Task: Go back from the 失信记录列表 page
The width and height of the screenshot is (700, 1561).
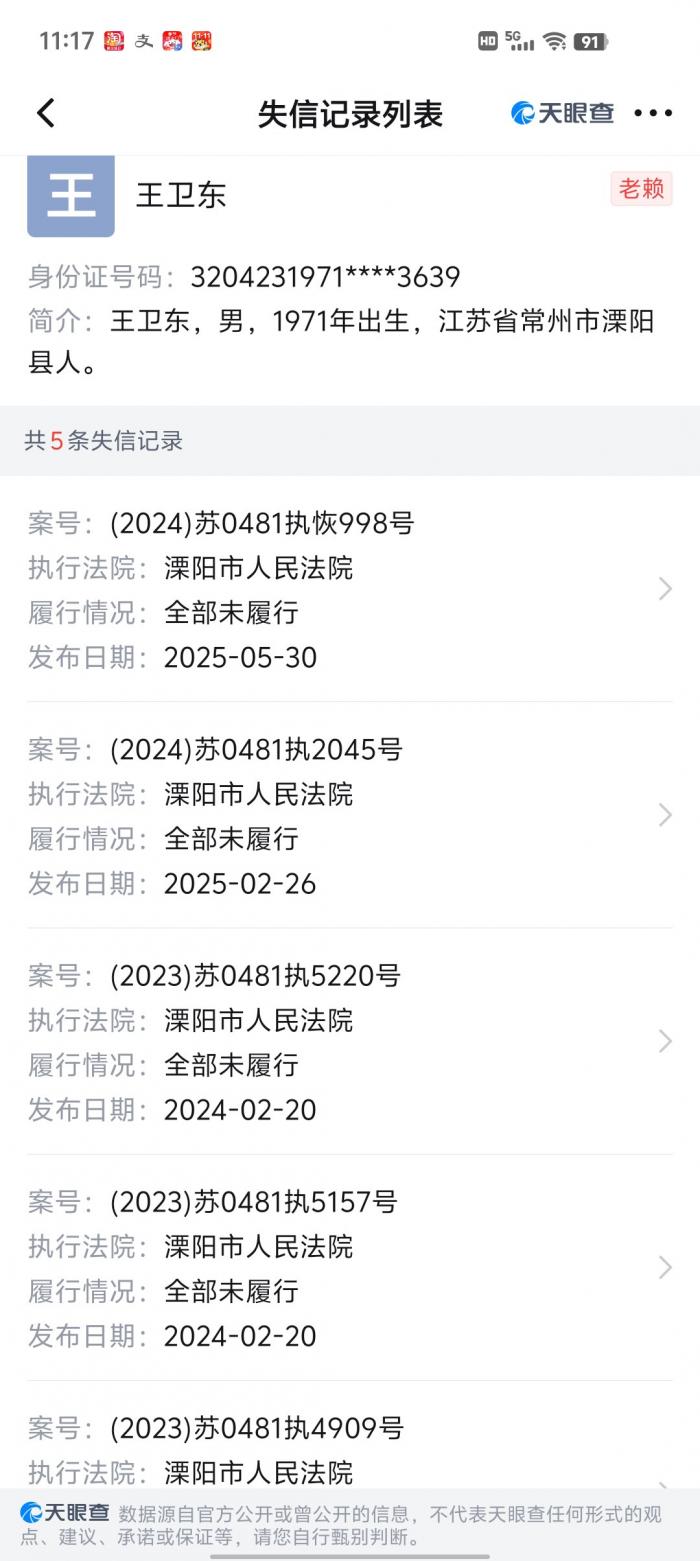Action: [x=46, y=113]
